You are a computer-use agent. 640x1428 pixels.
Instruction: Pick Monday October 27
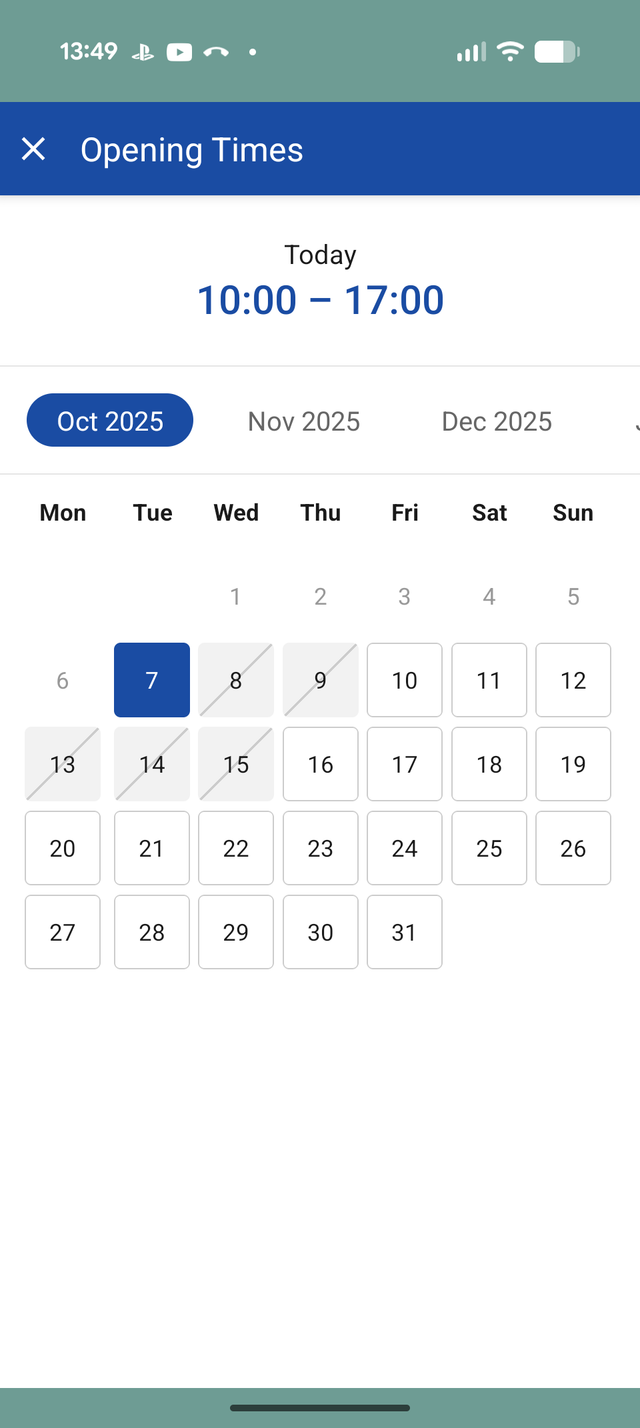coord(62,932)
